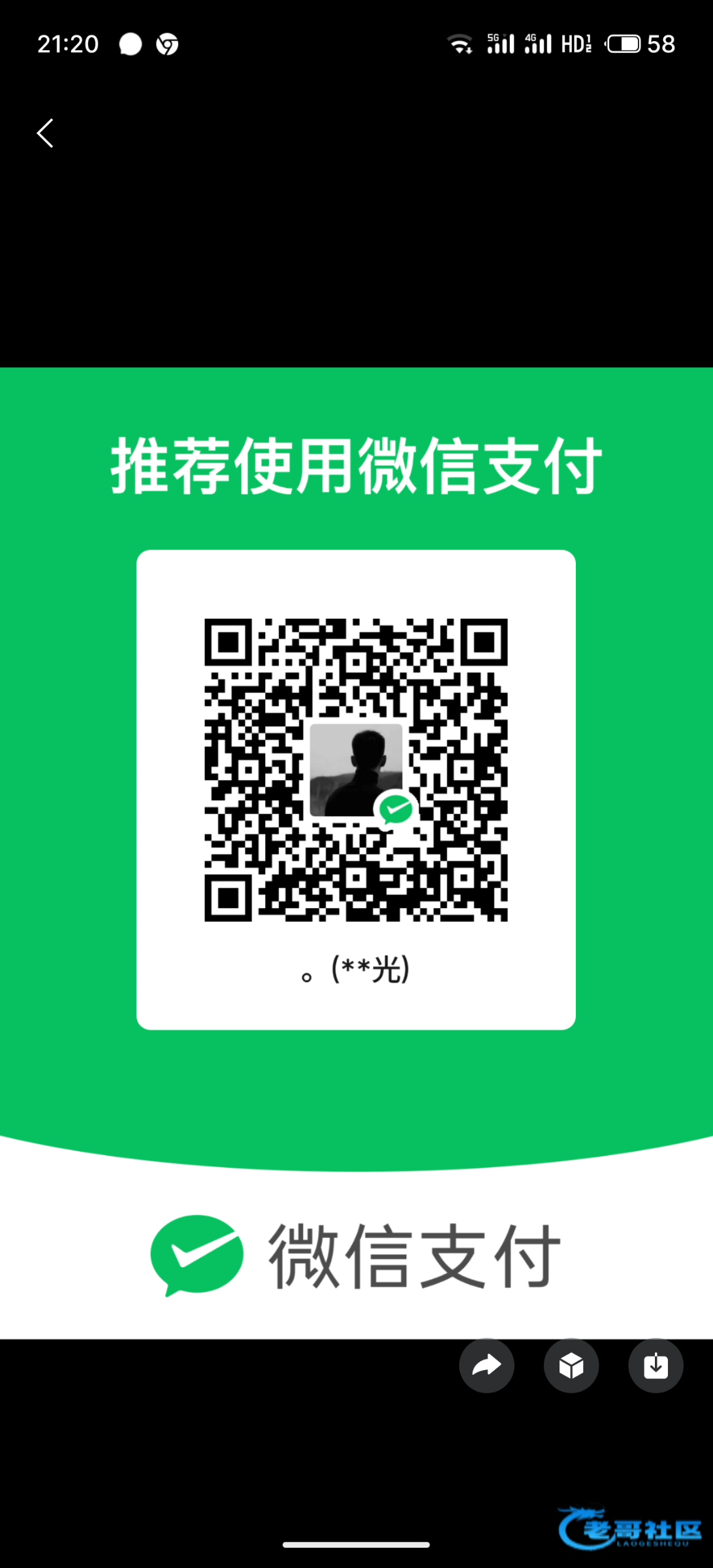This screenshot has width=713, height=1568.
Task: Go back using the top-left arrow
Action: [x=45, y=133]
